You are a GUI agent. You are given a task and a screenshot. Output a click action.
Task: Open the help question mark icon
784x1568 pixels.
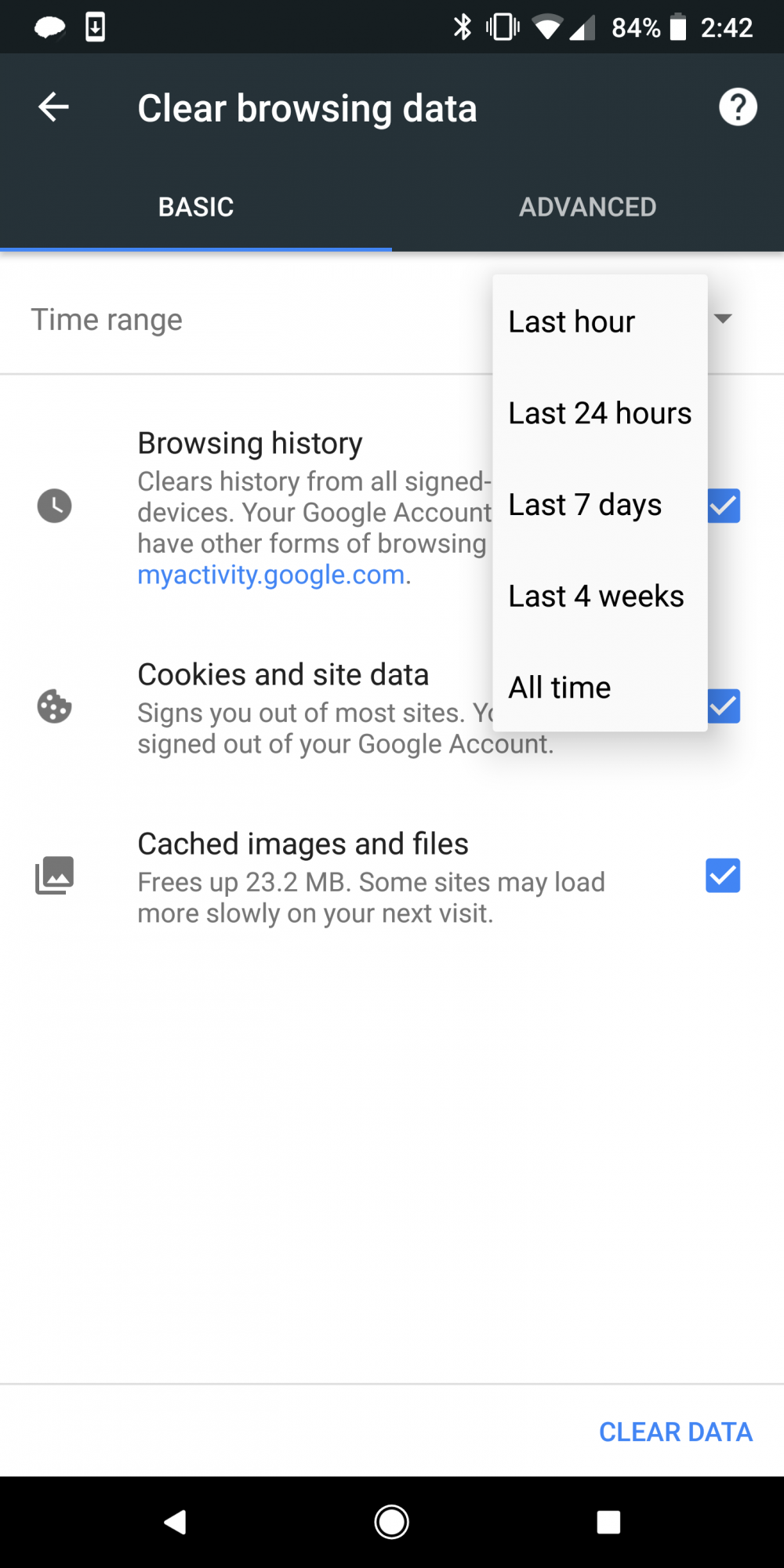click(x=737, y=107)
